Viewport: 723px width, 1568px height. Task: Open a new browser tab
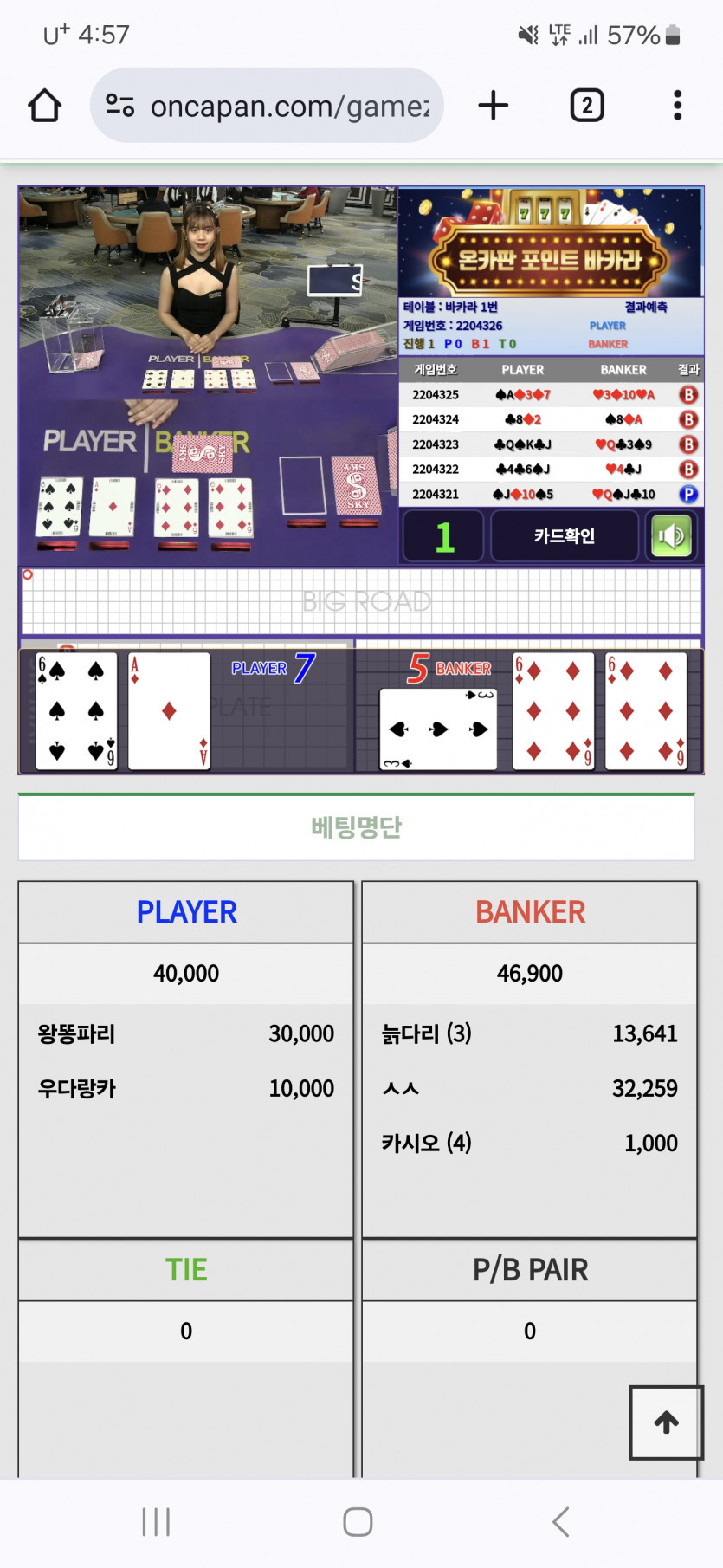tap(493, 106)
